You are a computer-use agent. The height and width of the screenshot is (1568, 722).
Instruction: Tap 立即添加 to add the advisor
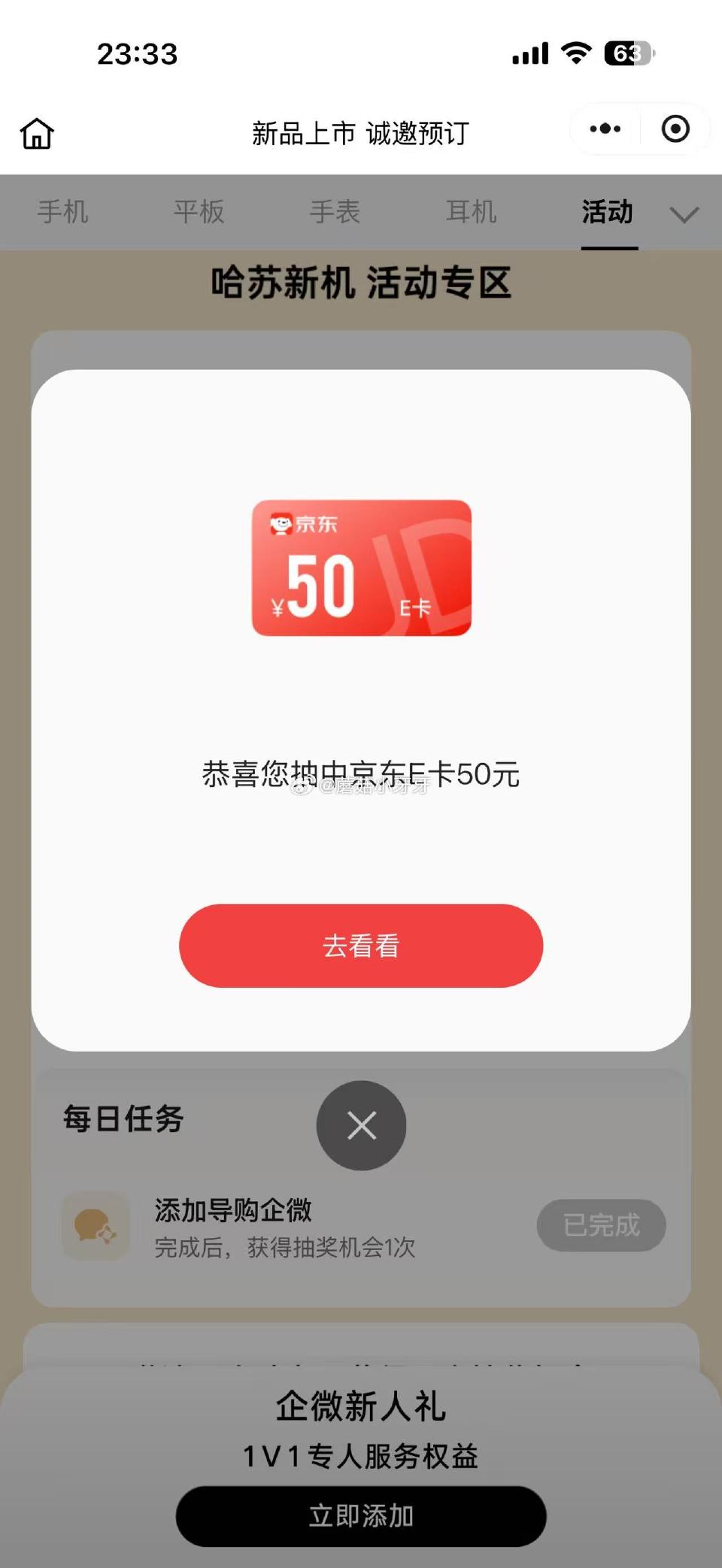click(x=361, y=1515)
